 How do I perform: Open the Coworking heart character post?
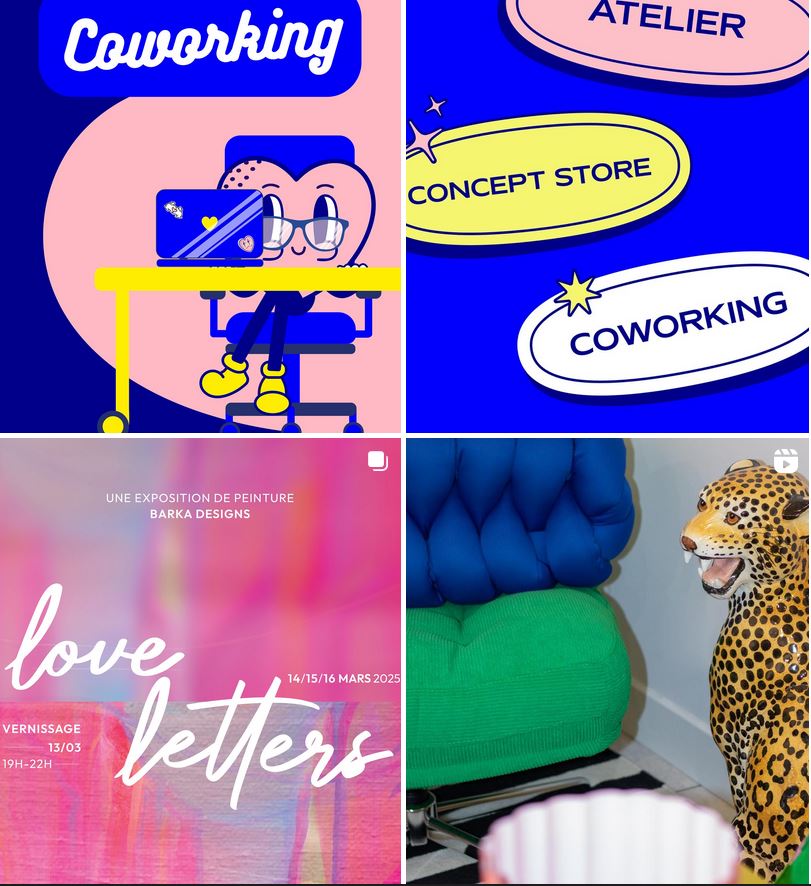pos(200,215)
